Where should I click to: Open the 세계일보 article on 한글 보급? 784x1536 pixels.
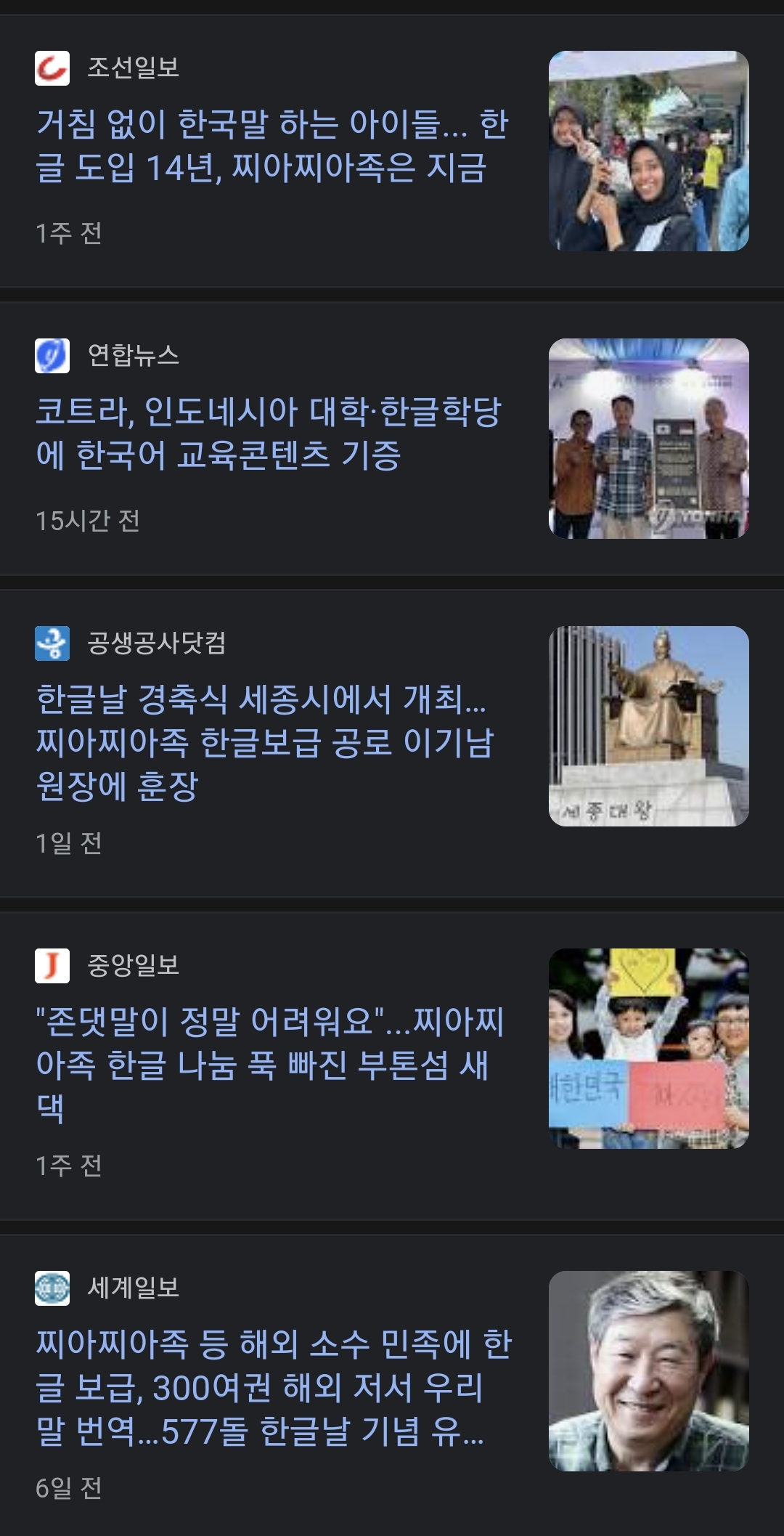[274, 1387]
